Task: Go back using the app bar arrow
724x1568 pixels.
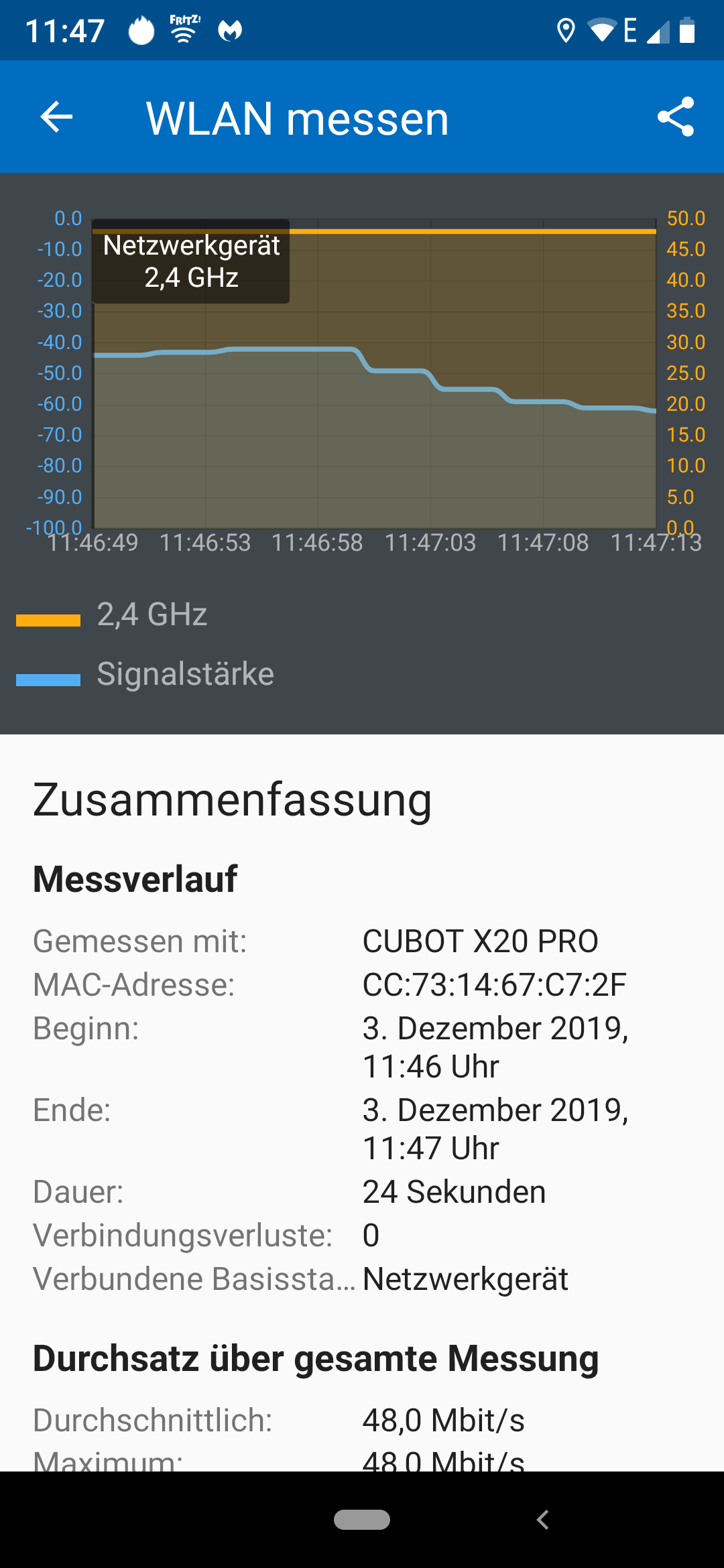Action: pos(56,117)
